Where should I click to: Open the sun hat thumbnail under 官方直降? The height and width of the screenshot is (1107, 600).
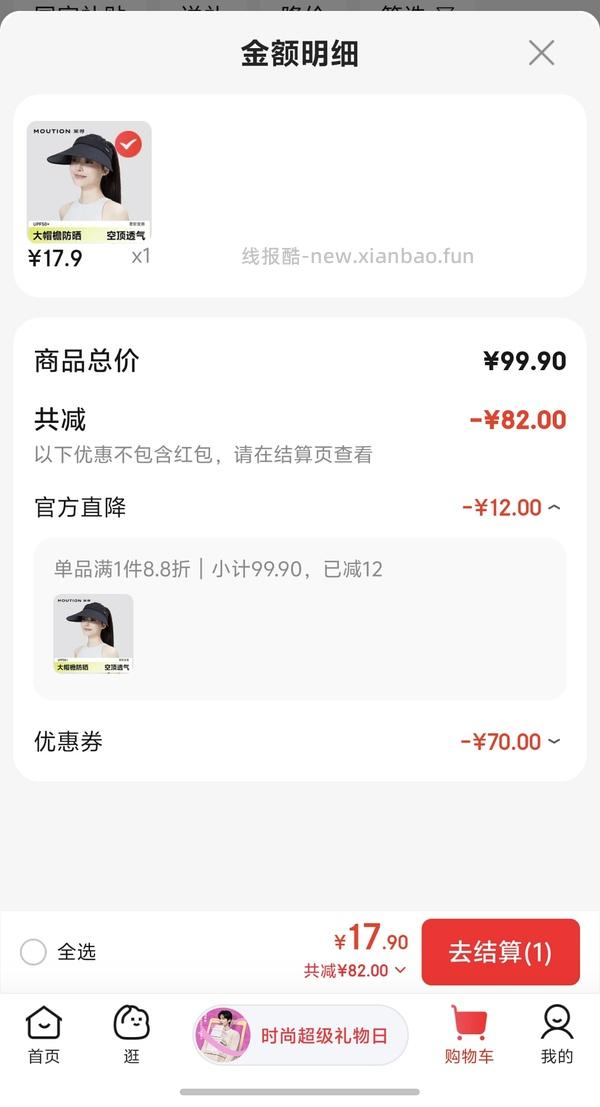pos(93,634)
